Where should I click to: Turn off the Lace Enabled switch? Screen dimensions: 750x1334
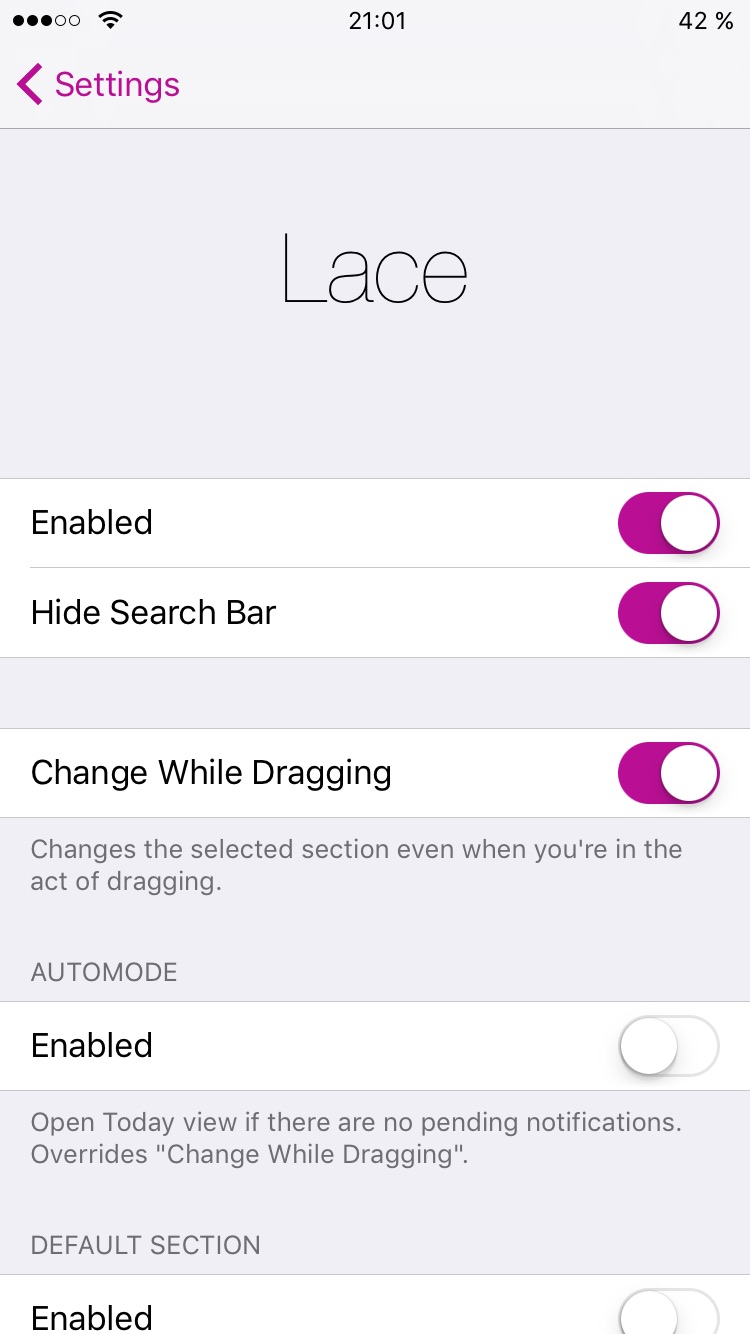[668, 523]
